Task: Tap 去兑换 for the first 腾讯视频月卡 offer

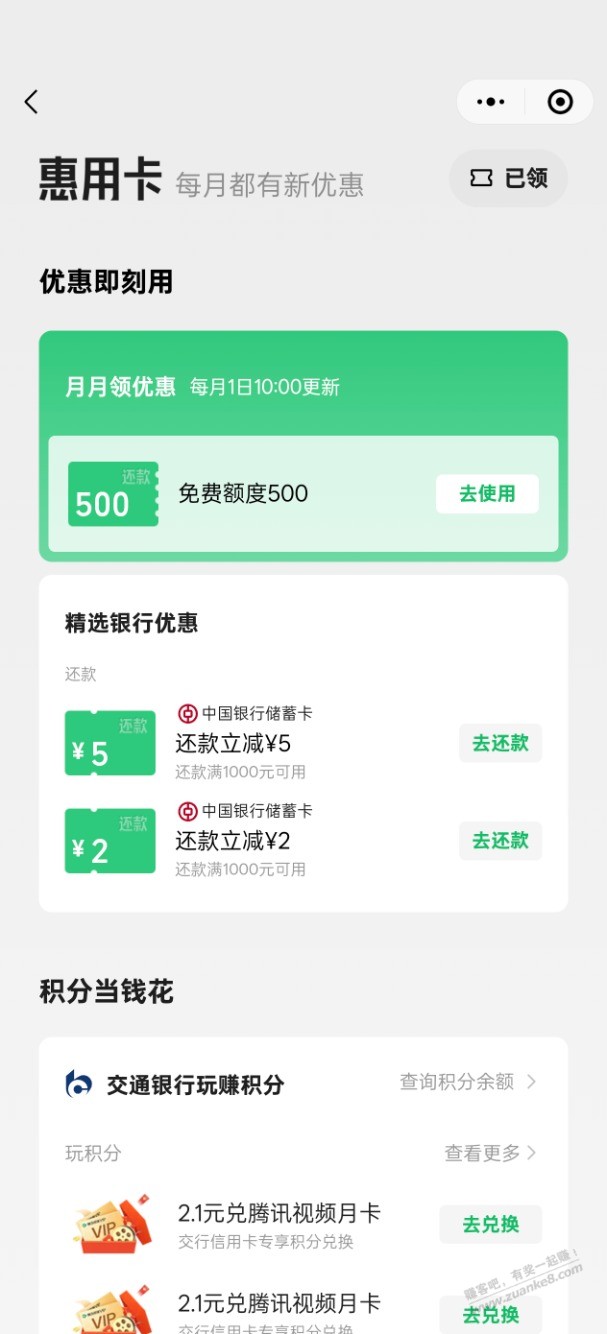Action: [490, 1224]
